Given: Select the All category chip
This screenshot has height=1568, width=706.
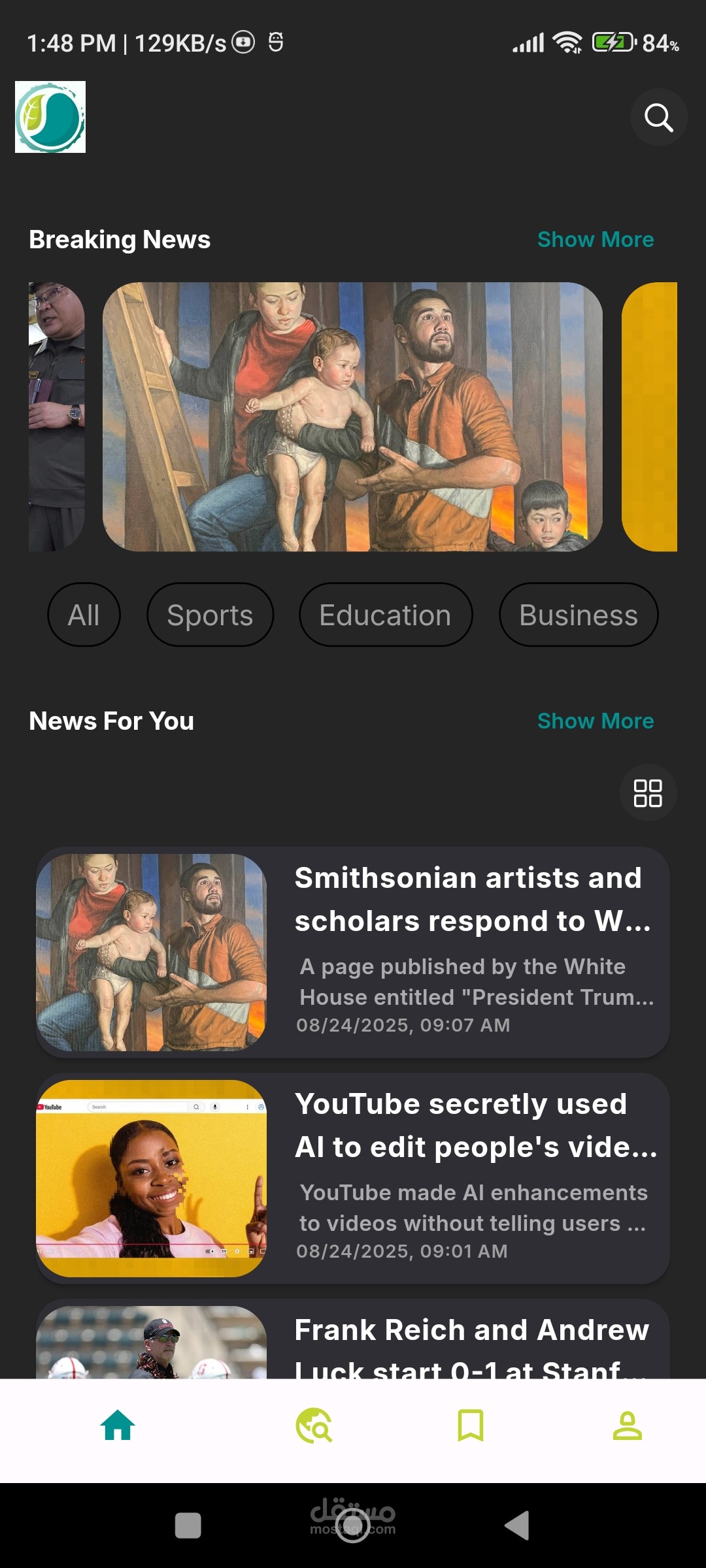Looking at the screenshot, I should (x=84, y=615).
